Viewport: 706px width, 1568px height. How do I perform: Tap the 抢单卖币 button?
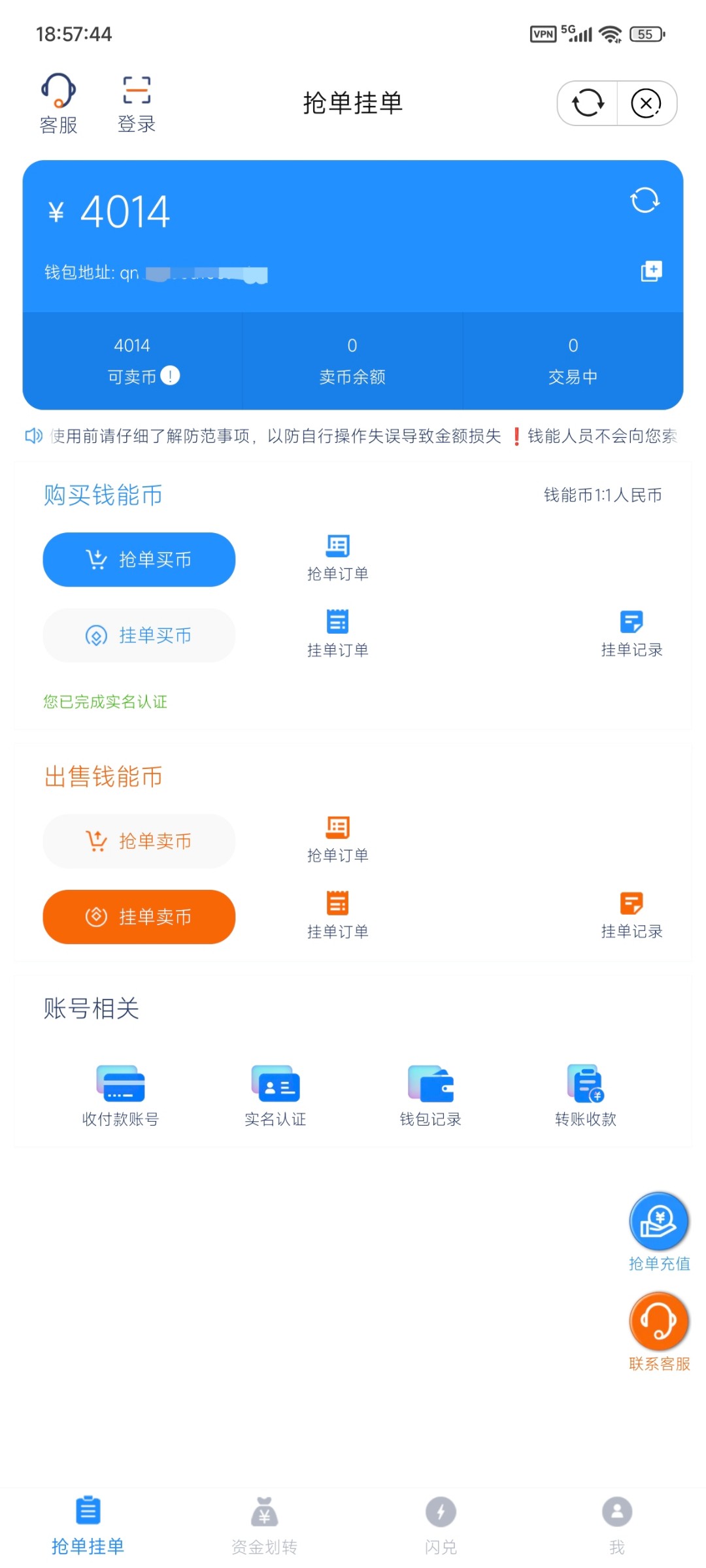point(139,841)
